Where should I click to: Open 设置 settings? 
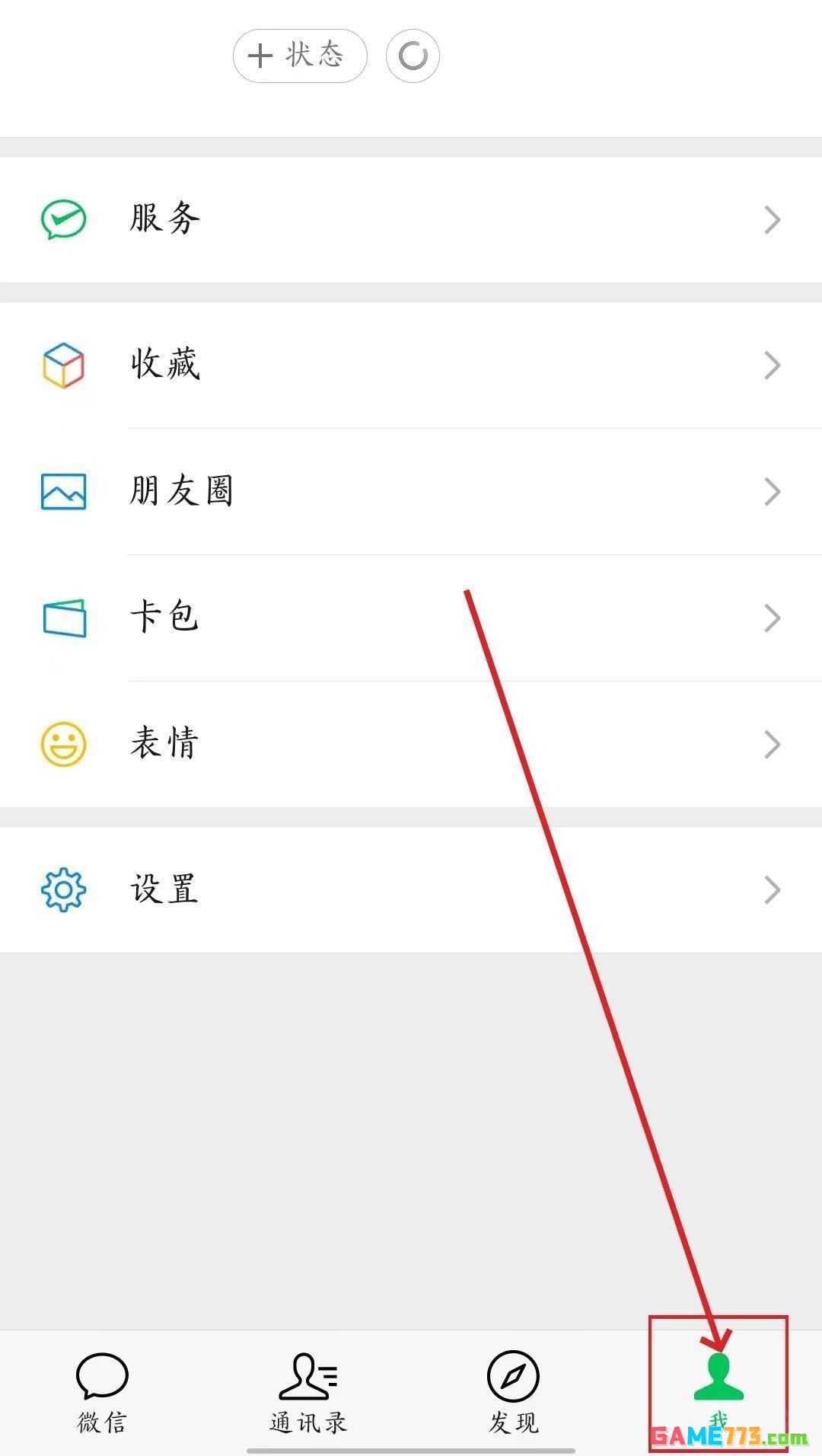[x=411, y=889]
